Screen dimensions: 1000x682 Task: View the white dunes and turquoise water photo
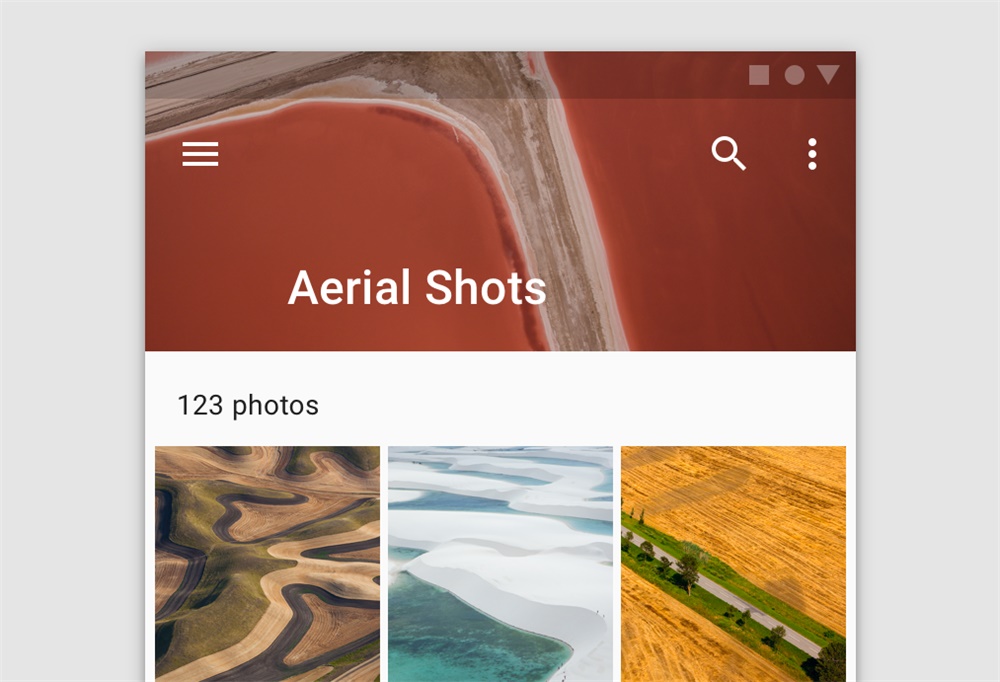pos(500,563)
